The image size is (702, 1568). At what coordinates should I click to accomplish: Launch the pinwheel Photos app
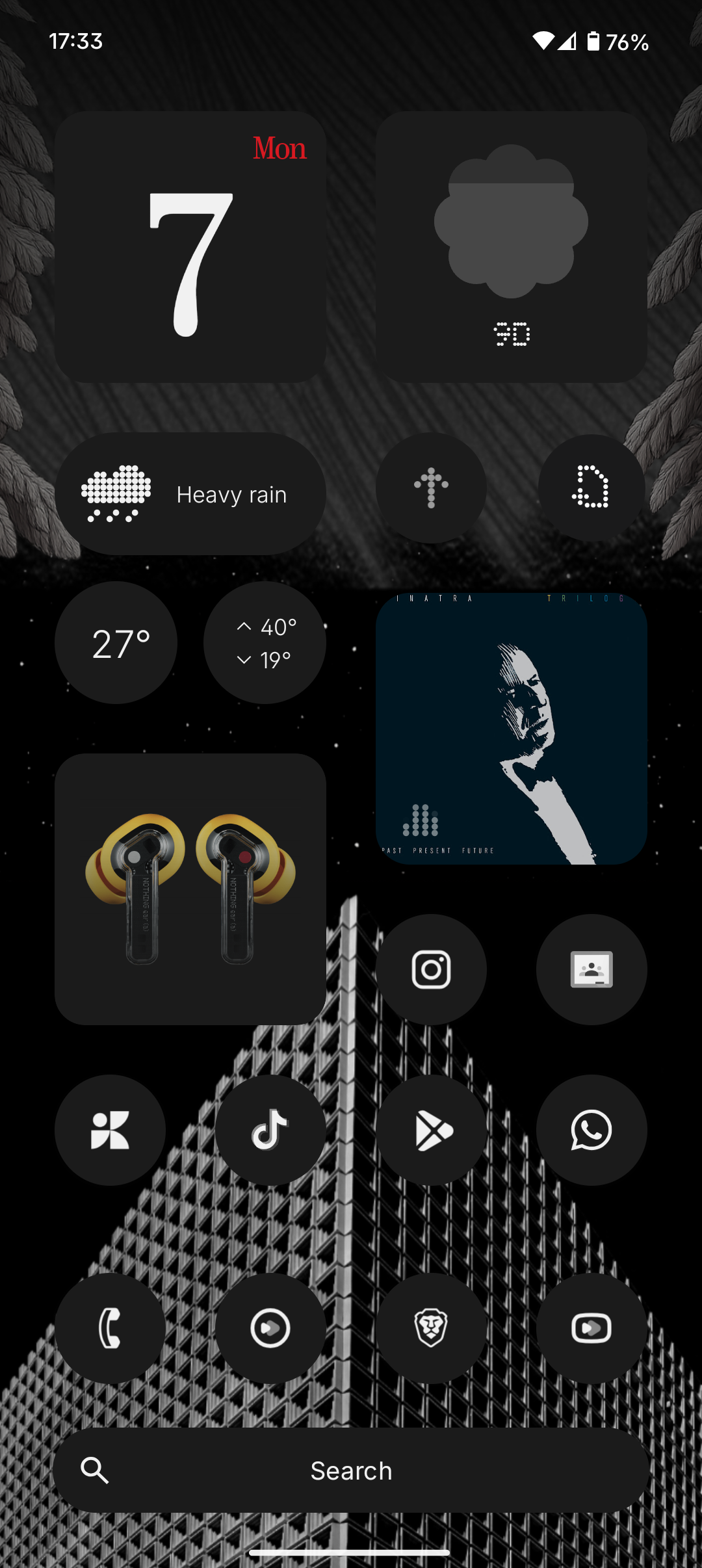[110, 1130]
